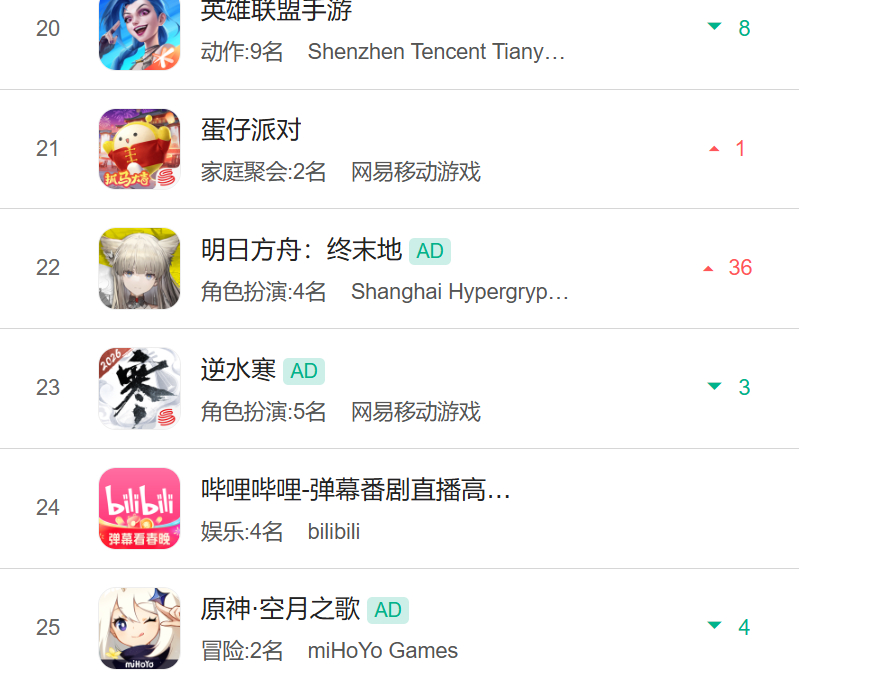This screenshot has height=681, width=870.
Task: Open the 蛋仔派对 app row
Action: coord(251,130)
